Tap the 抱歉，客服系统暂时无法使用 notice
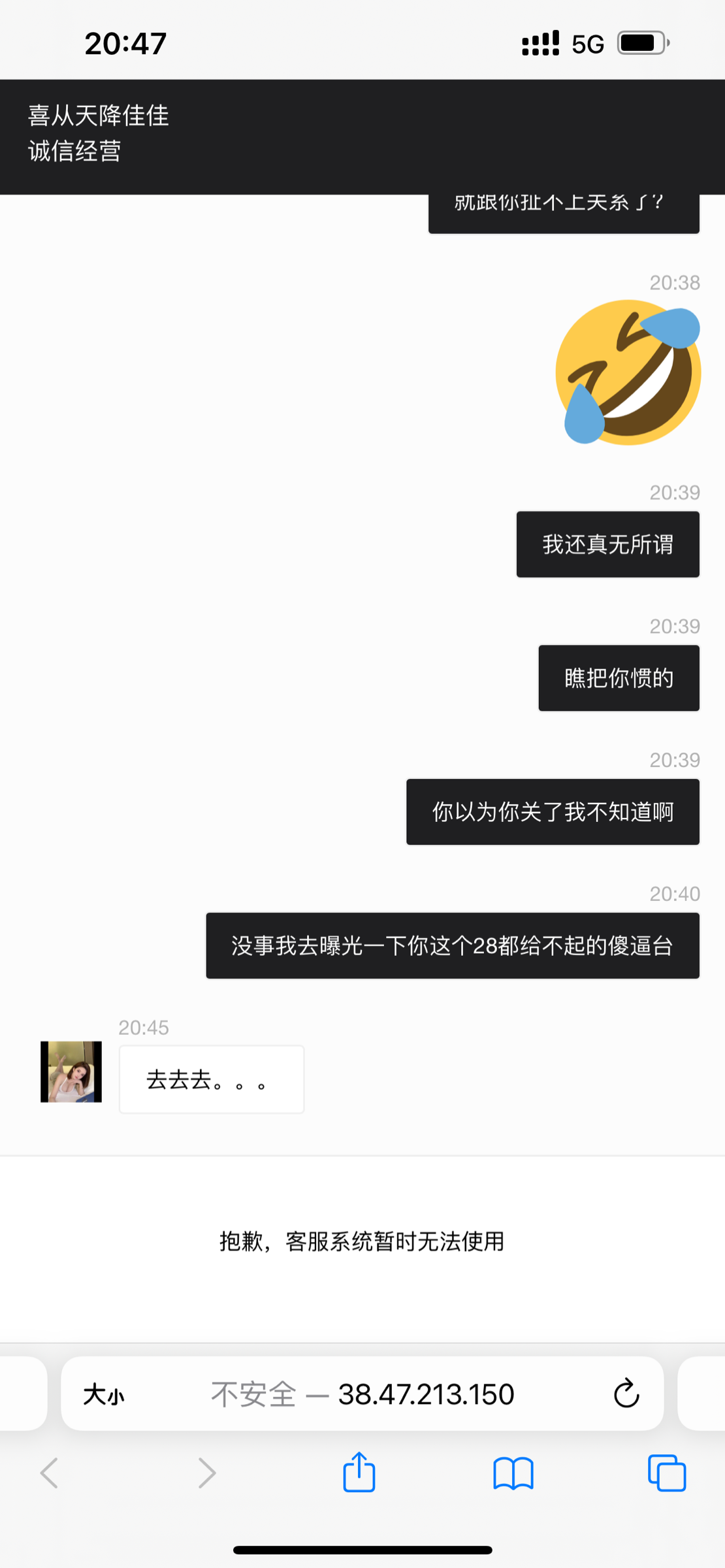The height and width of the screenshot is (1568, 725). 361,1242
